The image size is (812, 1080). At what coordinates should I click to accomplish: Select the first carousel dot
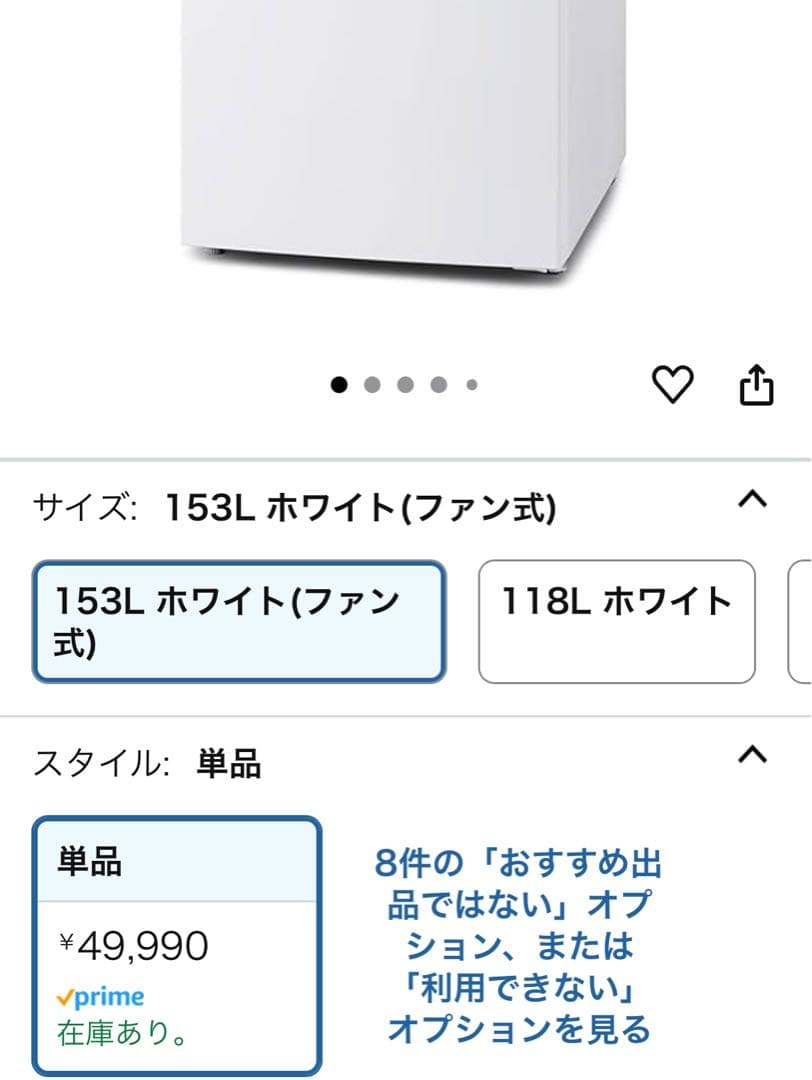[340, 382]
